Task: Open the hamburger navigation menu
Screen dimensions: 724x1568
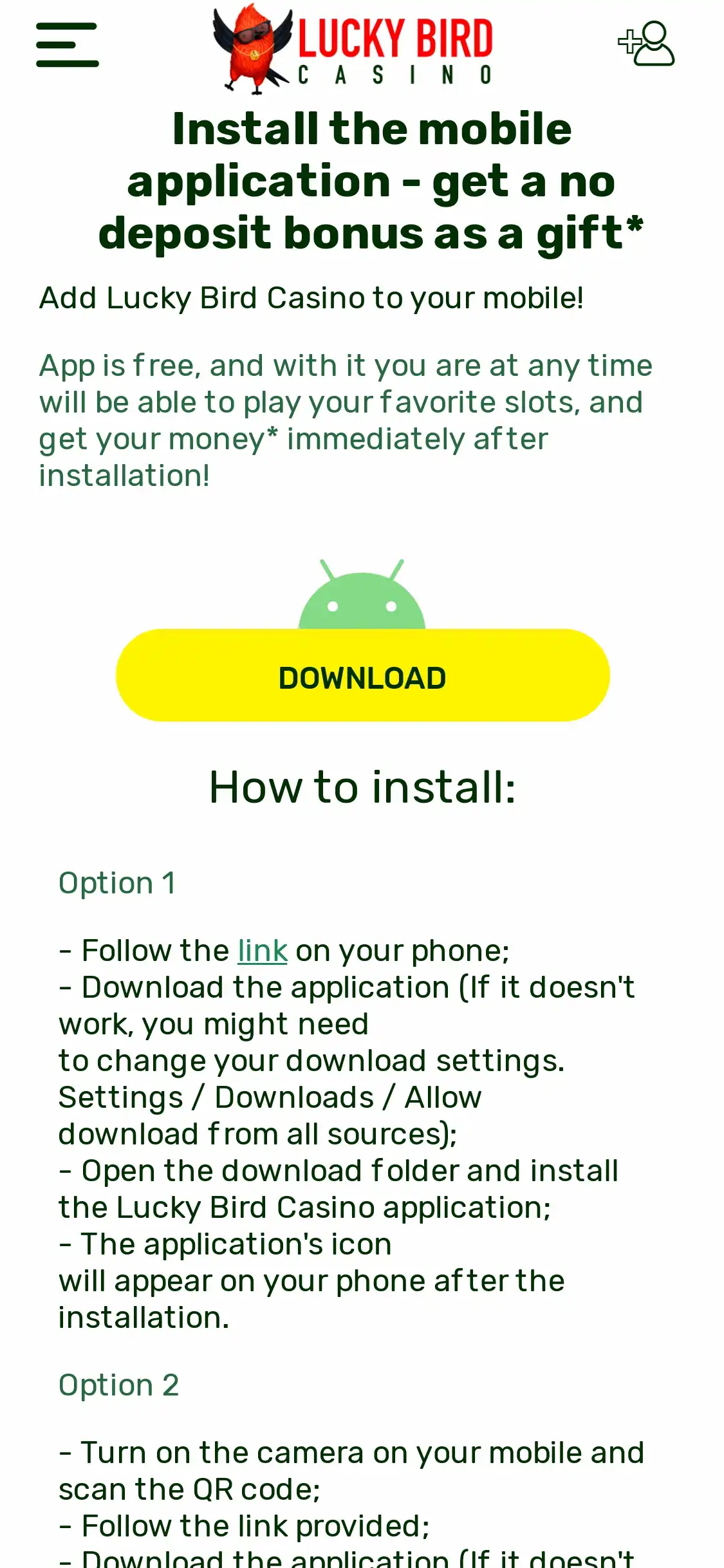Action: pyautogui.click(x=68, y=45)
